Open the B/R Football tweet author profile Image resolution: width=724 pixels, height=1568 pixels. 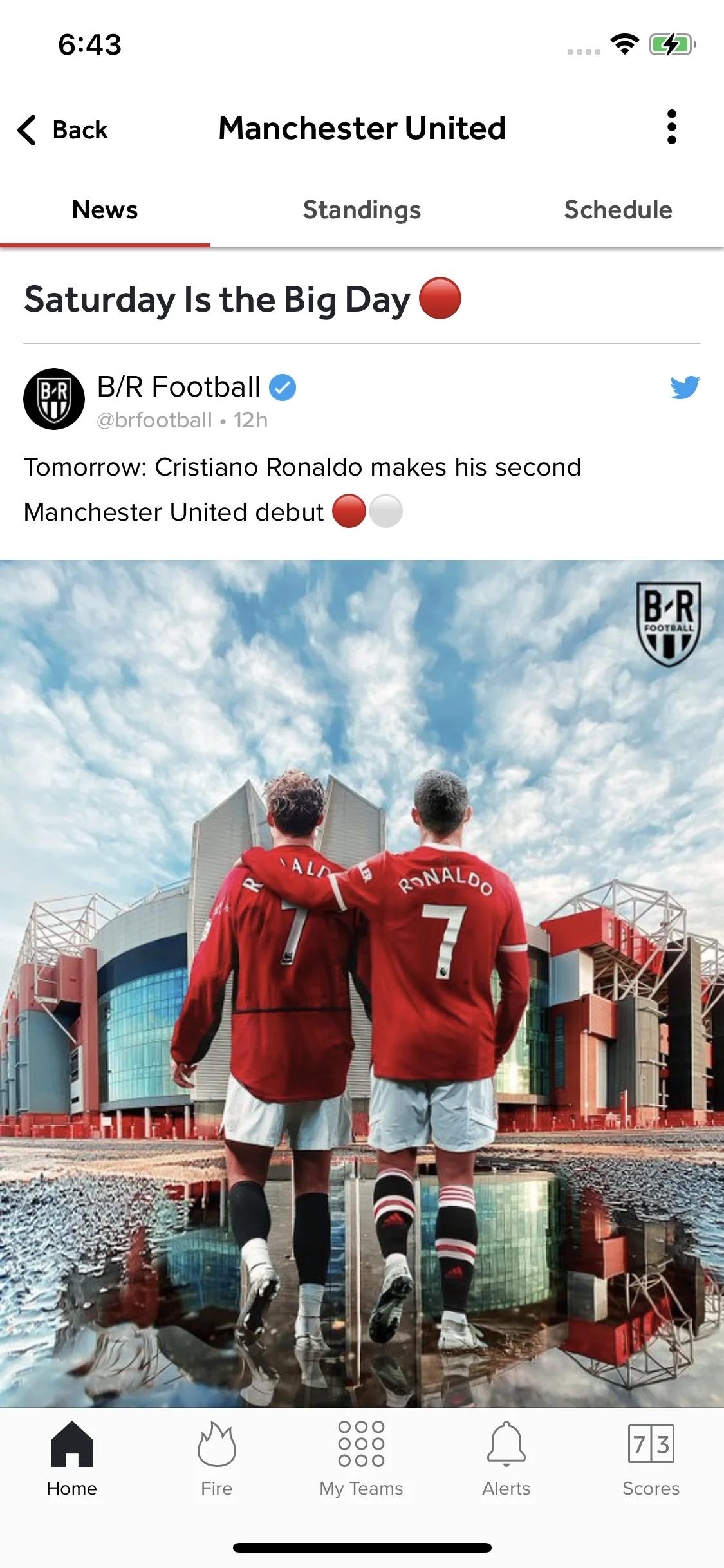(54, 399)
